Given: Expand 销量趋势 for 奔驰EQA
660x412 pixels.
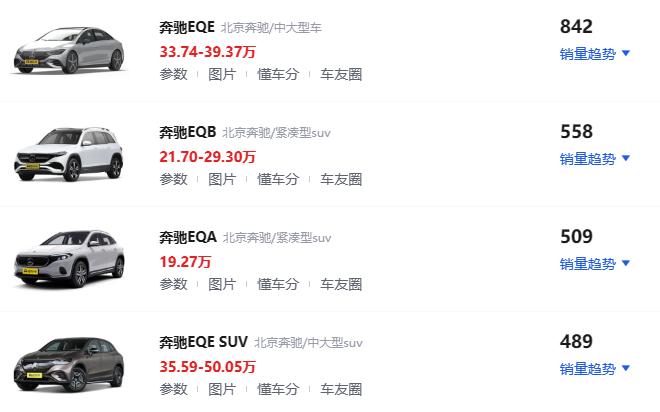Looking at the screenshot, I should tap(594, 264).
